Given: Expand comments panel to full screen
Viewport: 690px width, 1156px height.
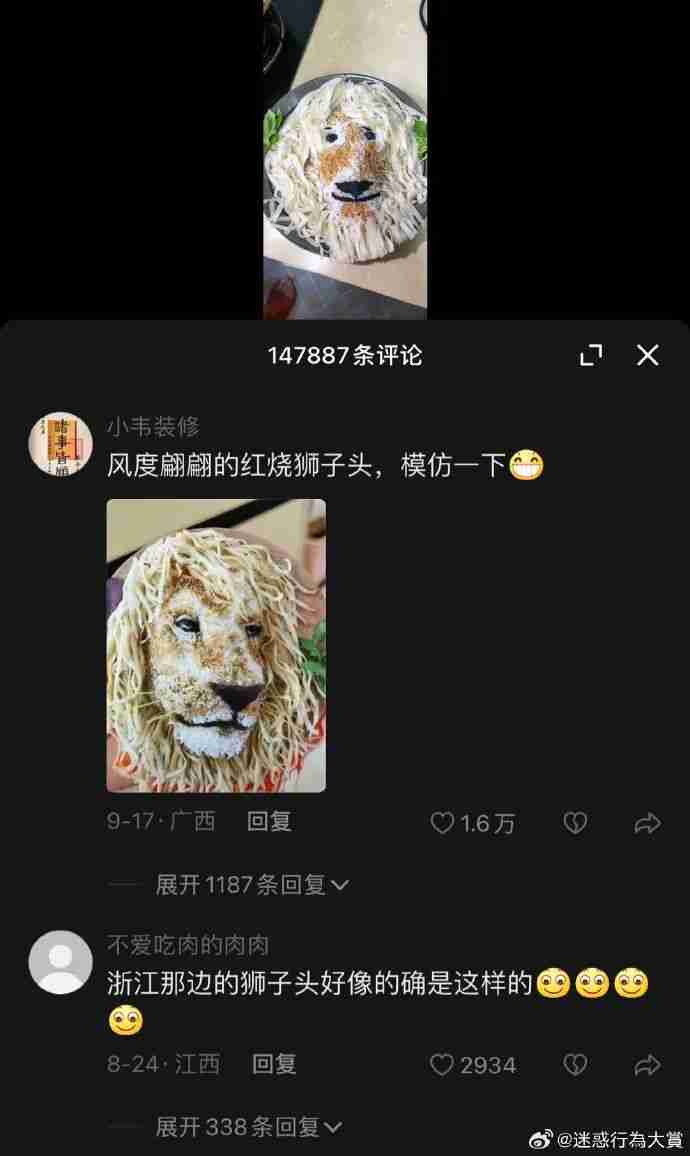Looking at the screenshot, I should [591, 355].
